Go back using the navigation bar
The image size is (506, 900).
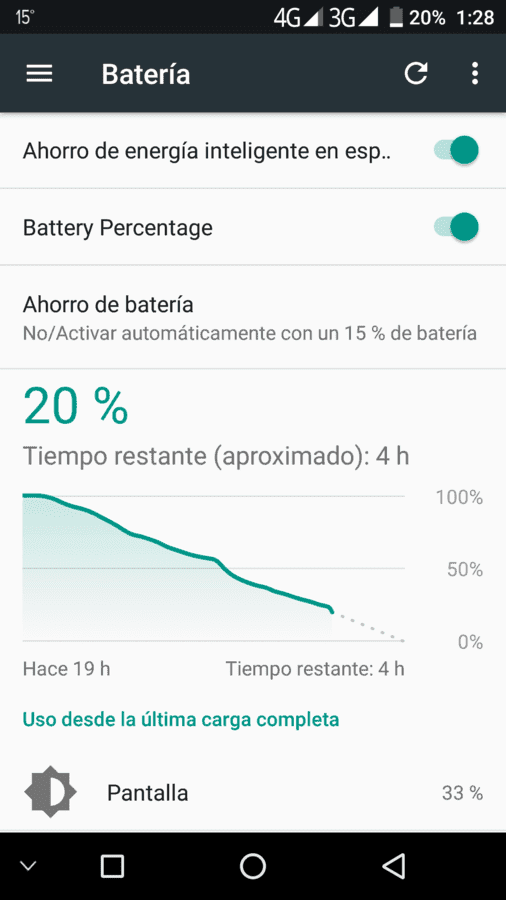point(394,866)
